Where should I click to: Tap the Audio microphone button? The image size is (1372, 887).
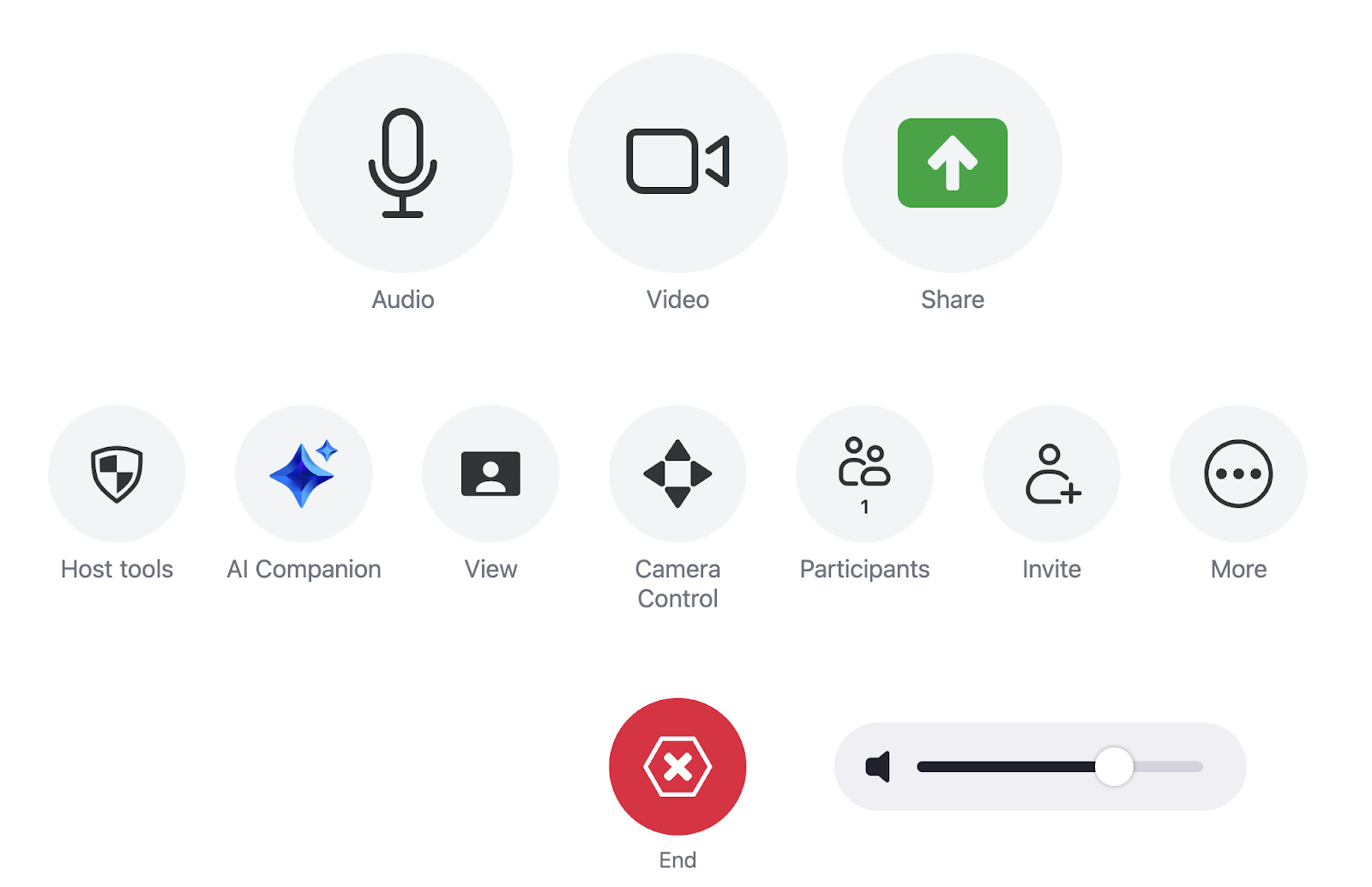(402, 163)
